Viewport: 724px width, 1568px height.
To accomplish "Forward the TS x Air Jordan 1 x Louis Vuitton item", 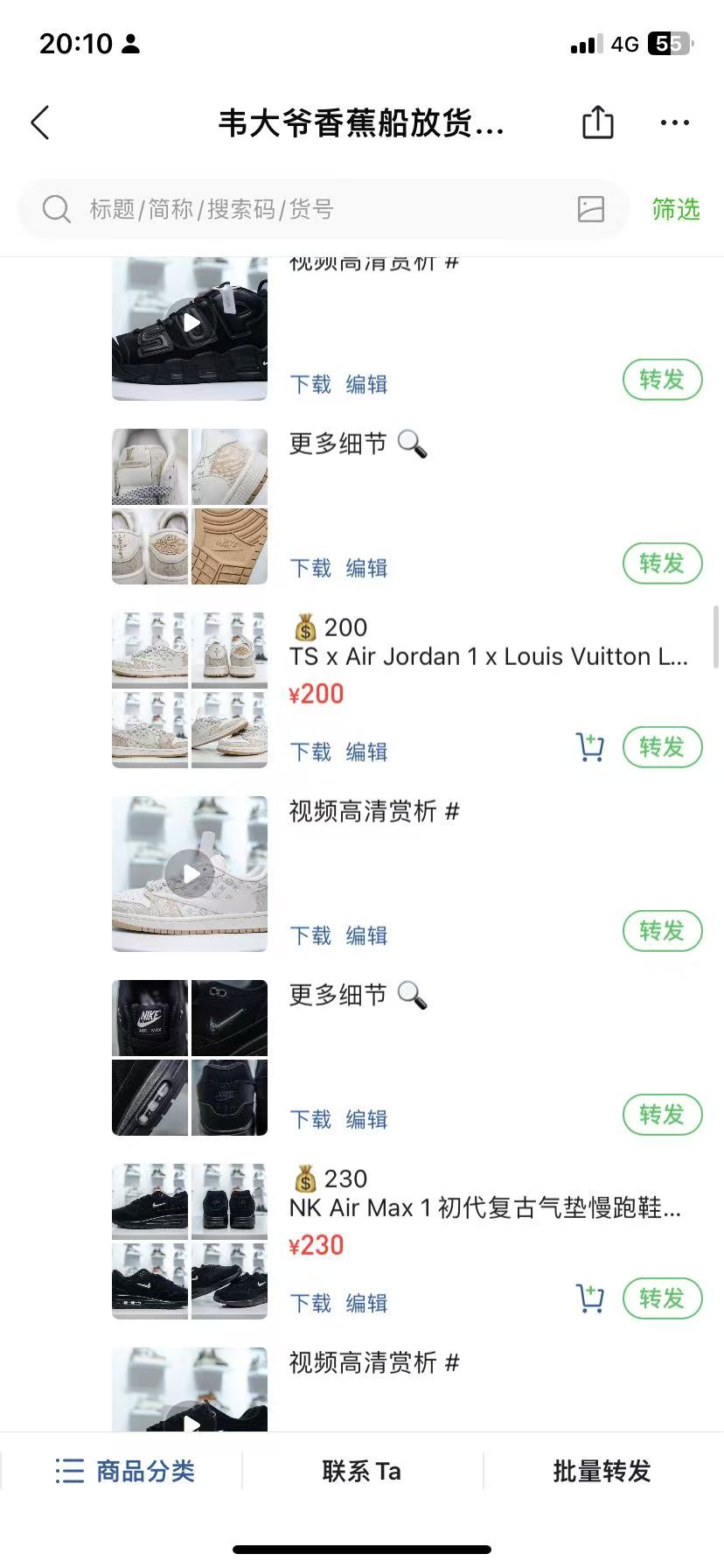I will pyautogui.click(x=662, y=747).
